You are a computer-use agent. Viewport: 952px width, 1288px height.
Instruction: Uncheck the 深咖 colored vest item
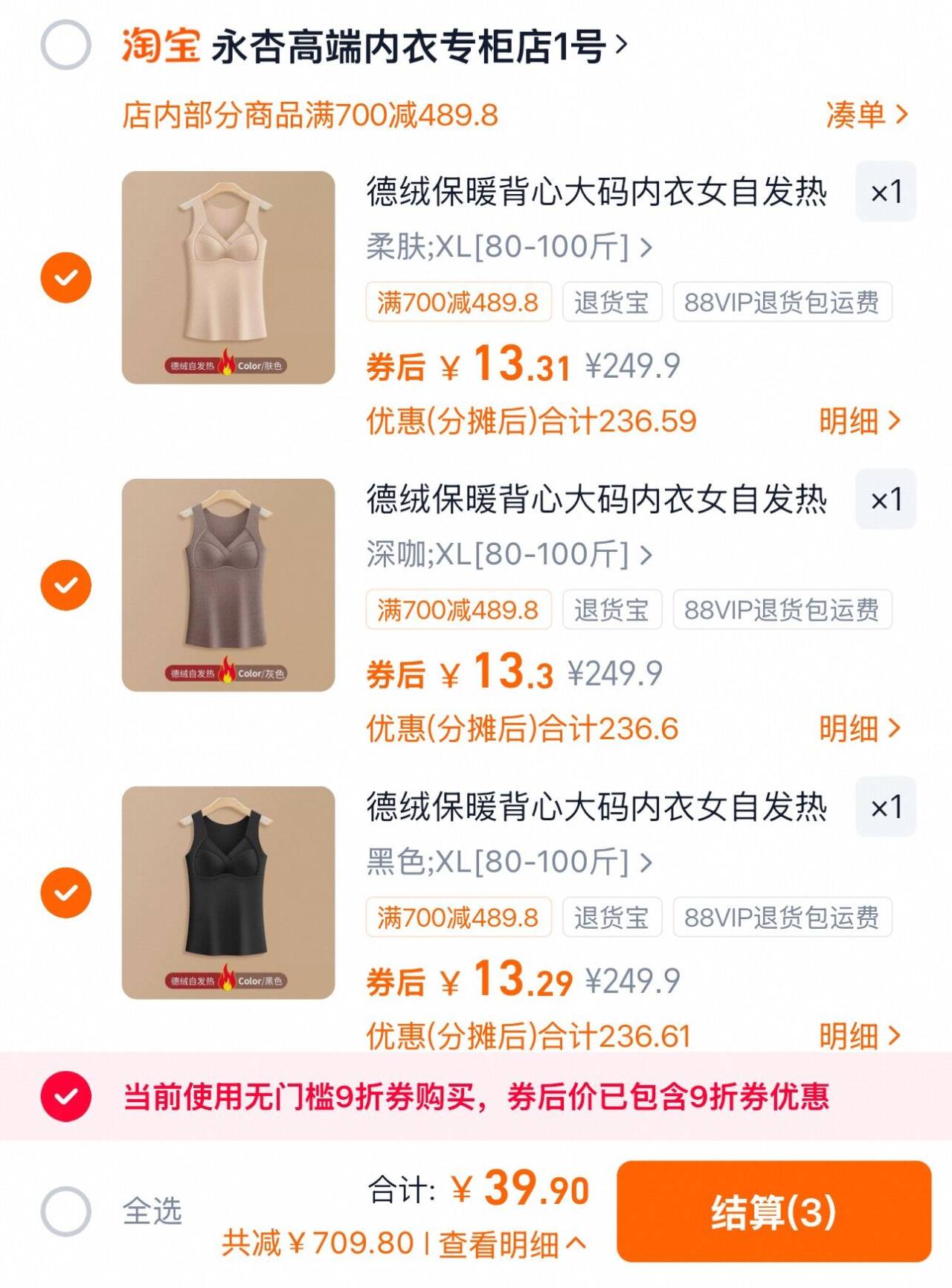click(x=65, y=585)
